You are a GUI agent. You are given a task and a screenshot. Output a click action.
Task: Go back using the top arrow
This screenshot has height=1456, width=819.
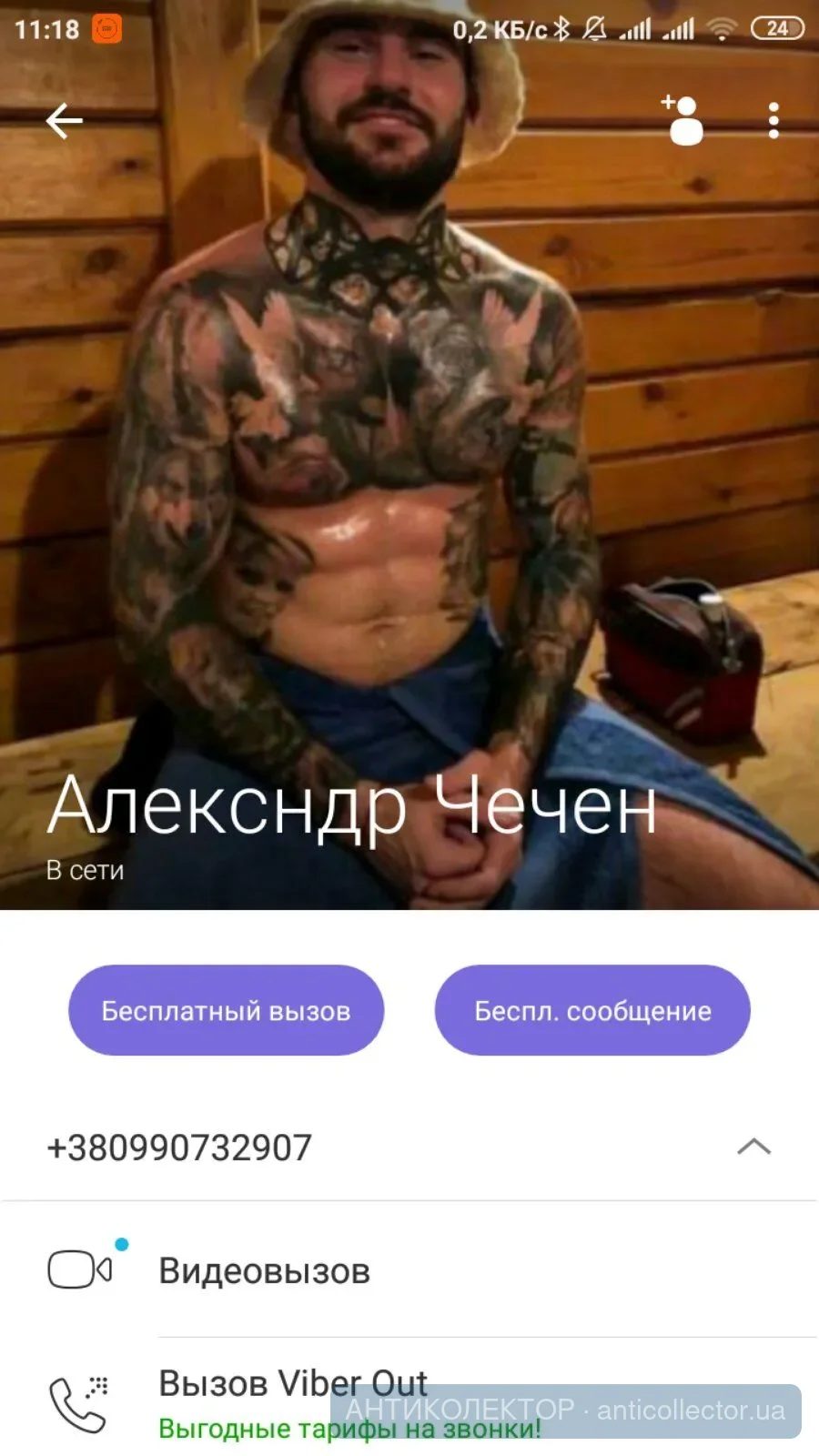pos(65,121)
